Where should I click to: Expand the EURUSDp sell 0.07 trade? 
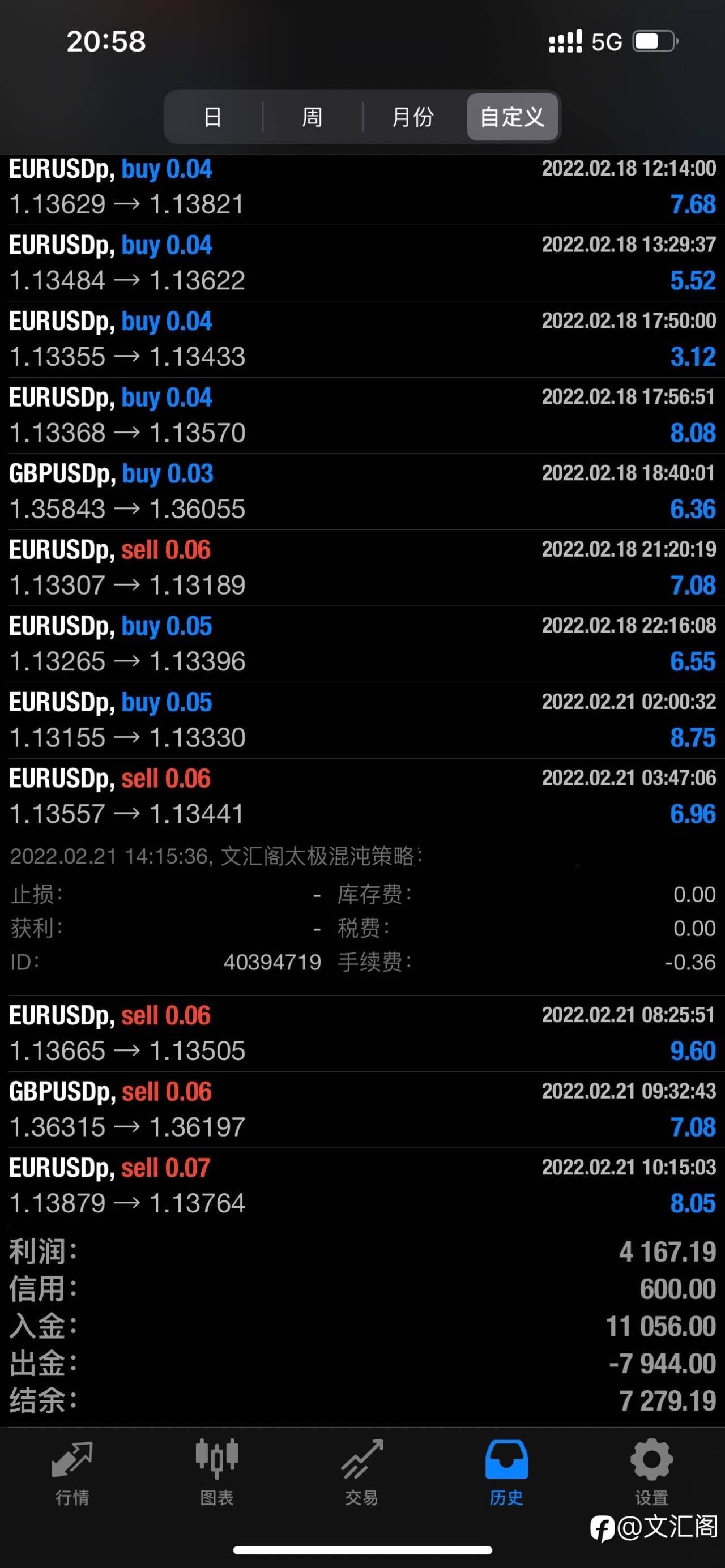(362, 1185)
